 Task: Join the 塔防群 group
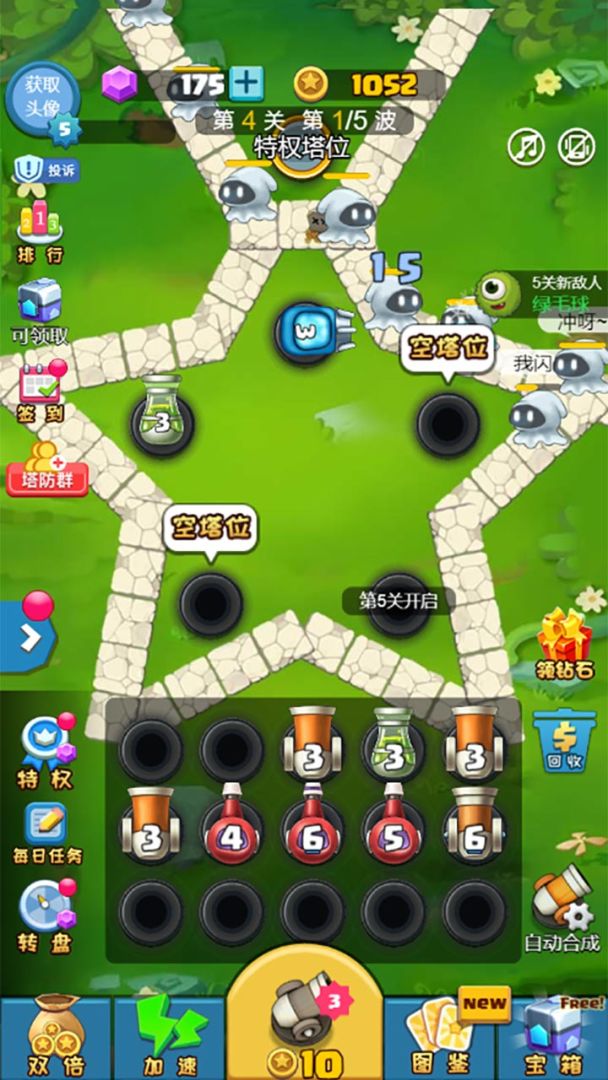(46, 469)
